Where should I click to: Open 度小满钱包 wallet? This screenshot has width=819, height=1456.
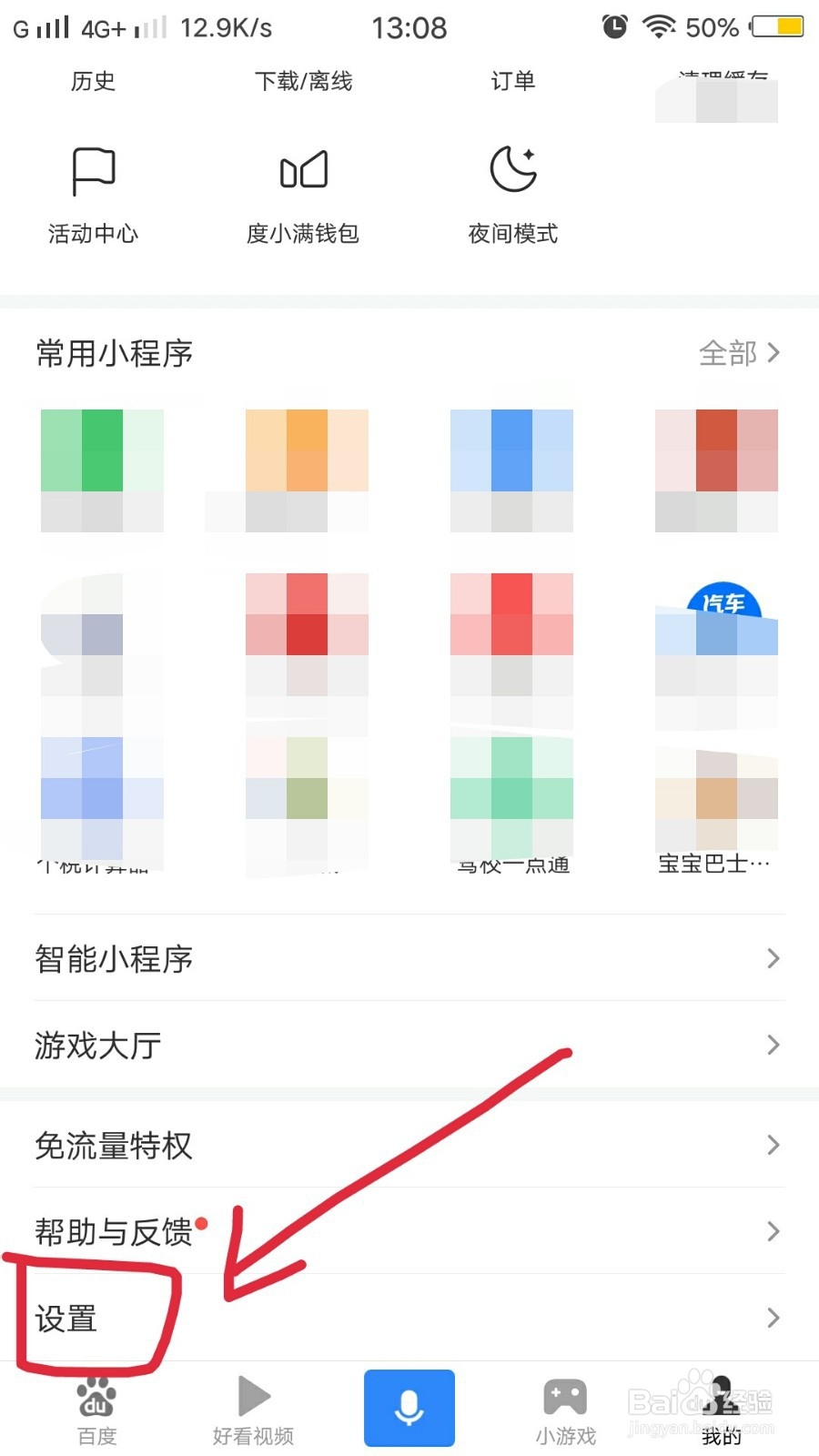304,191
